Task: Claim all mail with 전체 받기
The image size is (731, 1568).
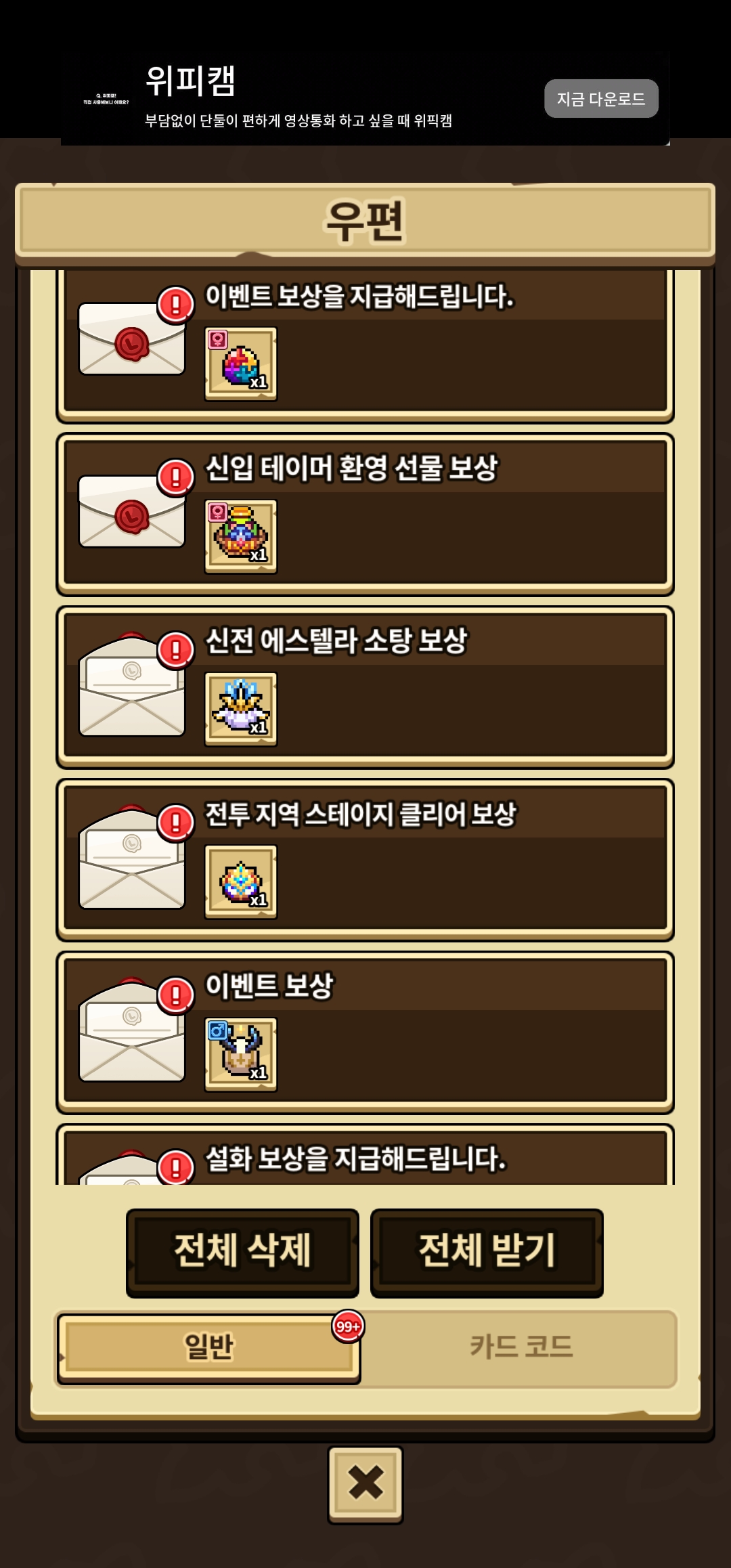Action: coord(487,1252)
